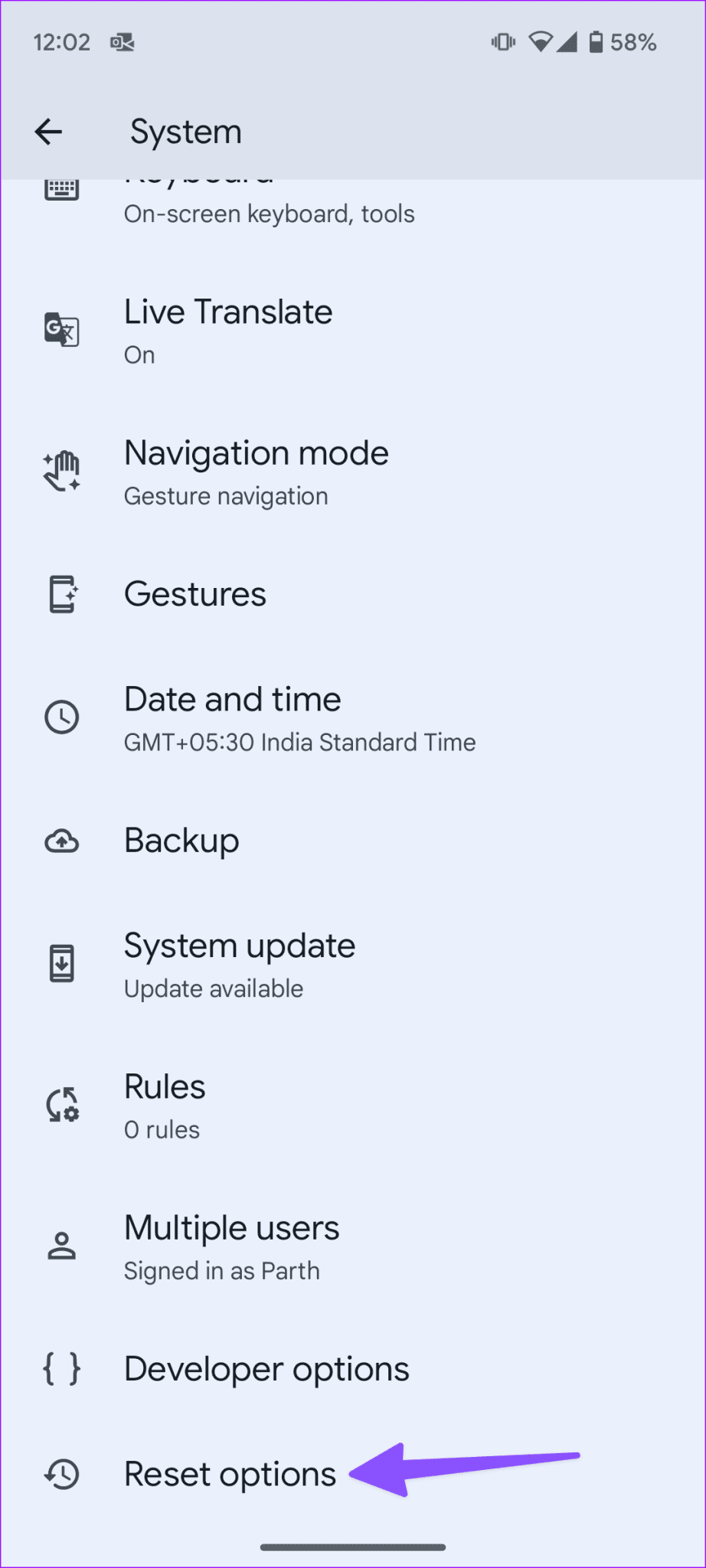706x1568 pixels.
Task: Select the System update download icon
Action: pos(62,963)
